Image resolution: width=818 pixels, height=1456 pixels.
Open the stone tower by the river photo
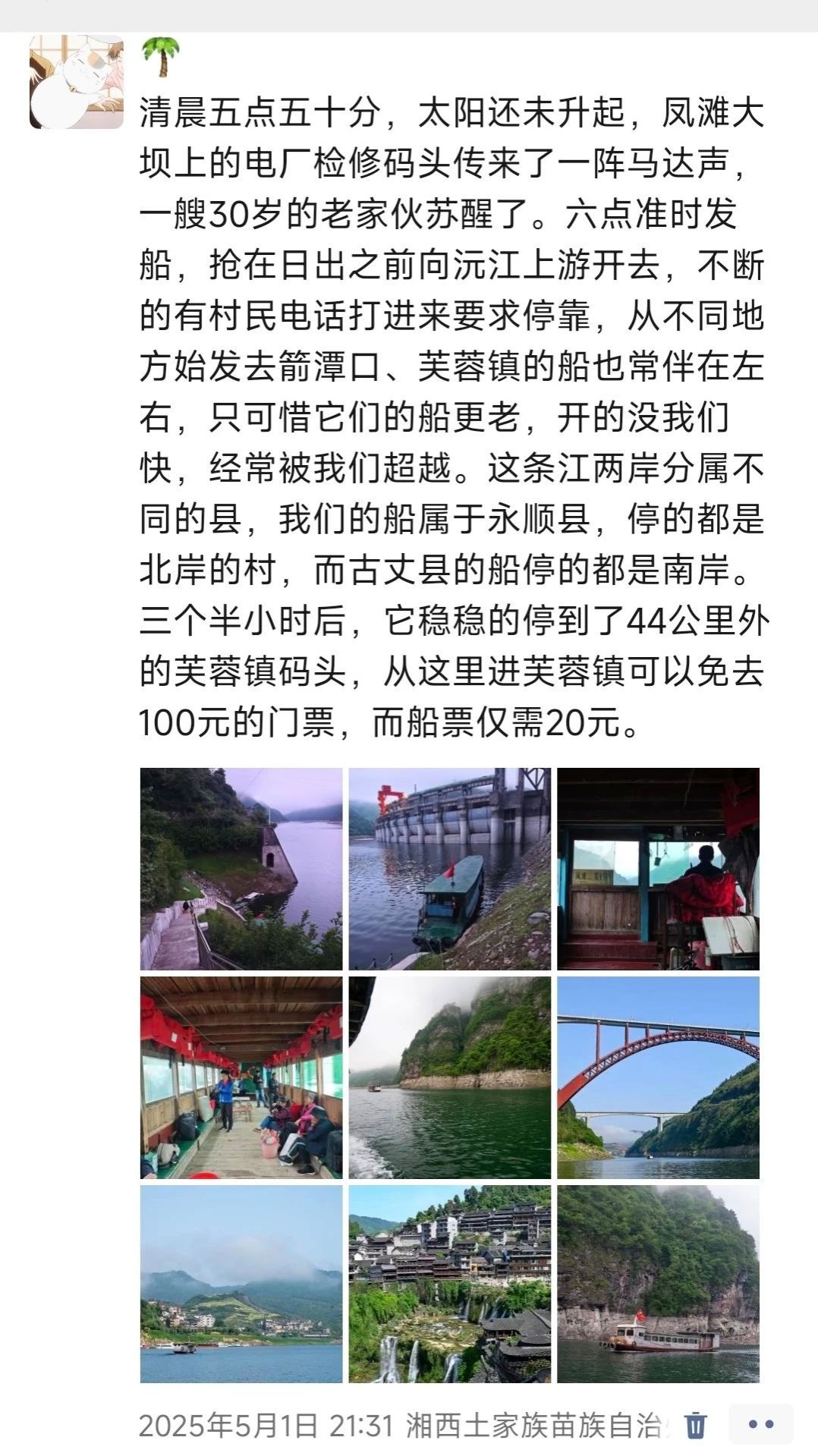coord(241,869)
